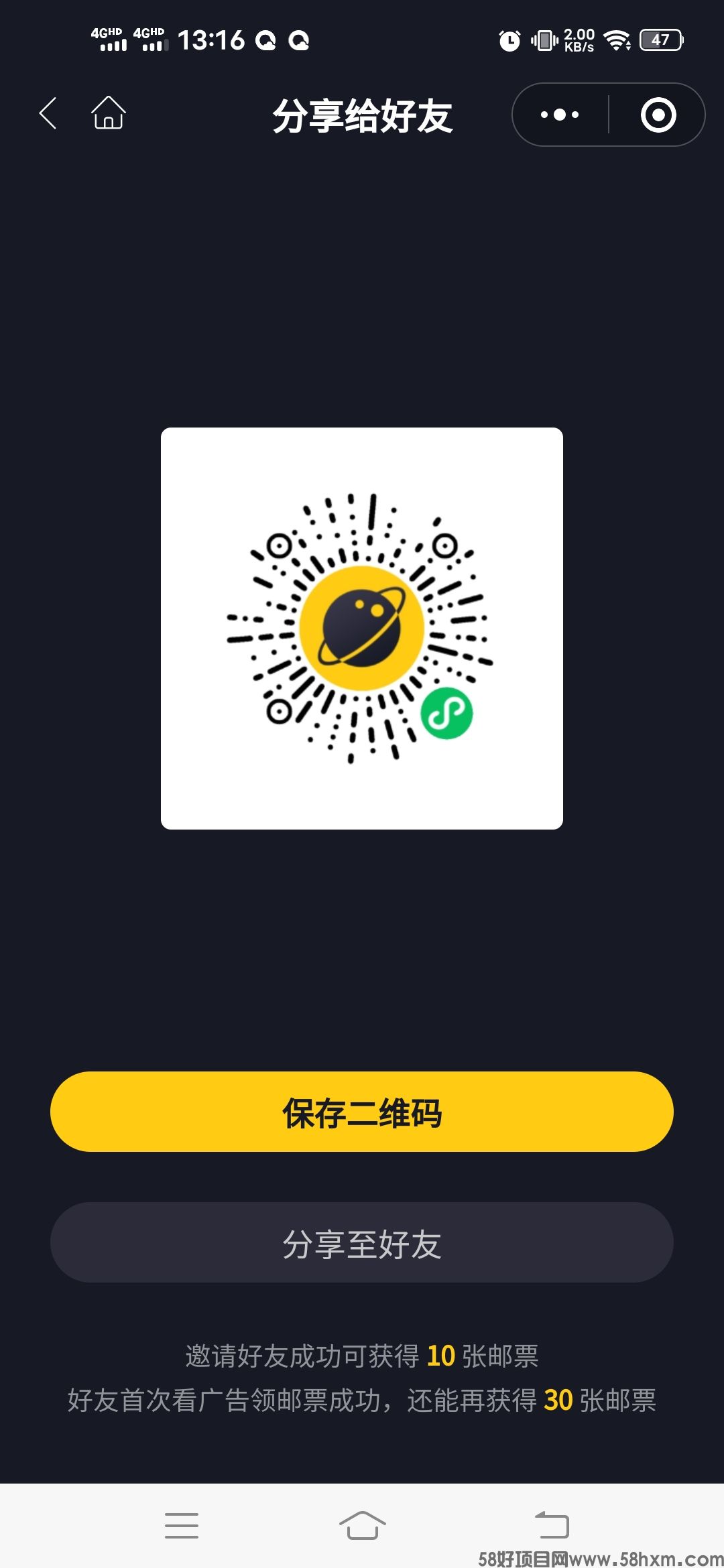Screen dimensions: 724x1568
Task: Close the mini program via the circle icon
Action: pyautogui.click(x=658, y=115)
